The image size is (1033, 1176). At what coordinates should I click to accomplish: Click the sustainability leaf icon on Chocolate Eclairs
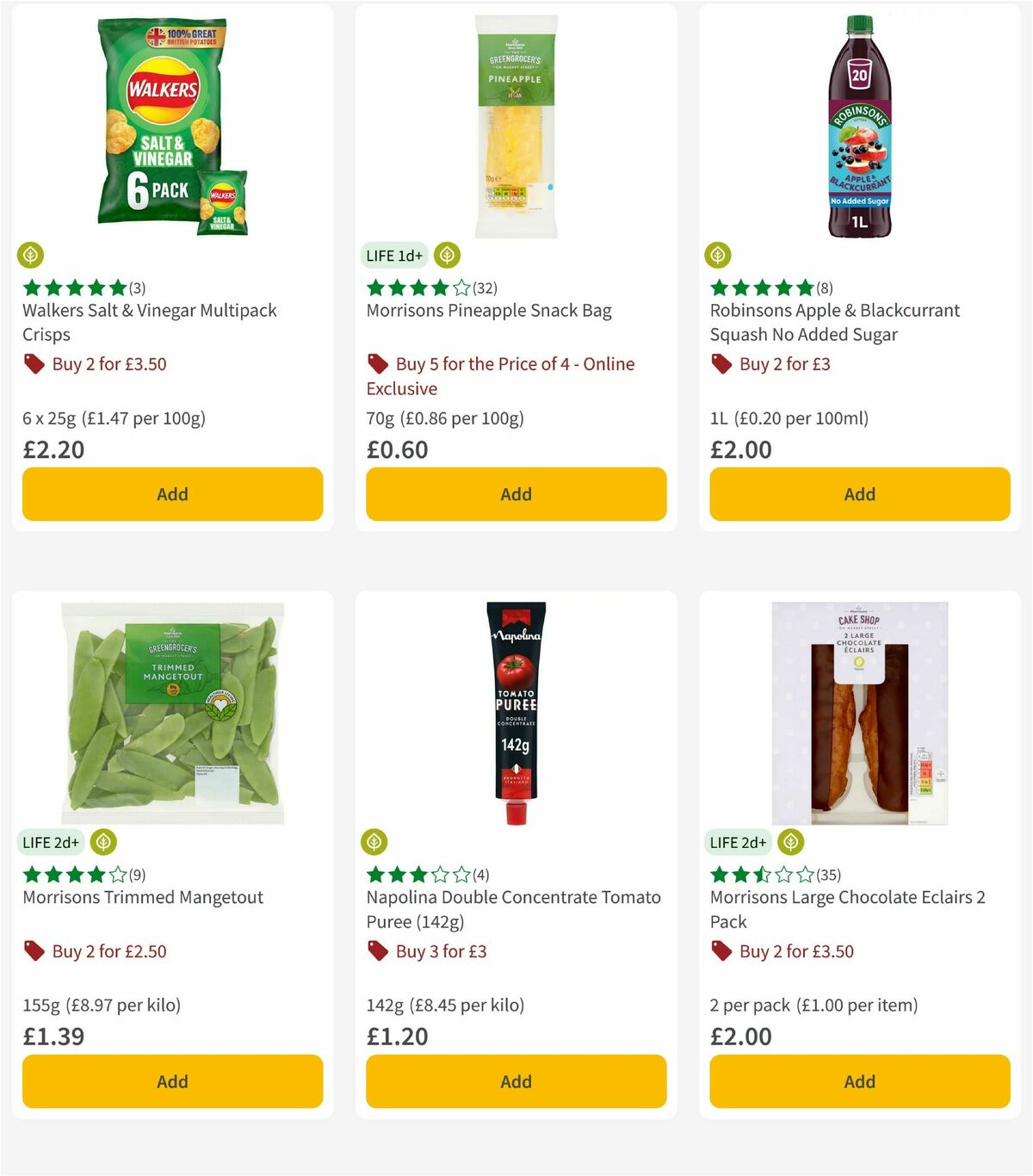789,842
